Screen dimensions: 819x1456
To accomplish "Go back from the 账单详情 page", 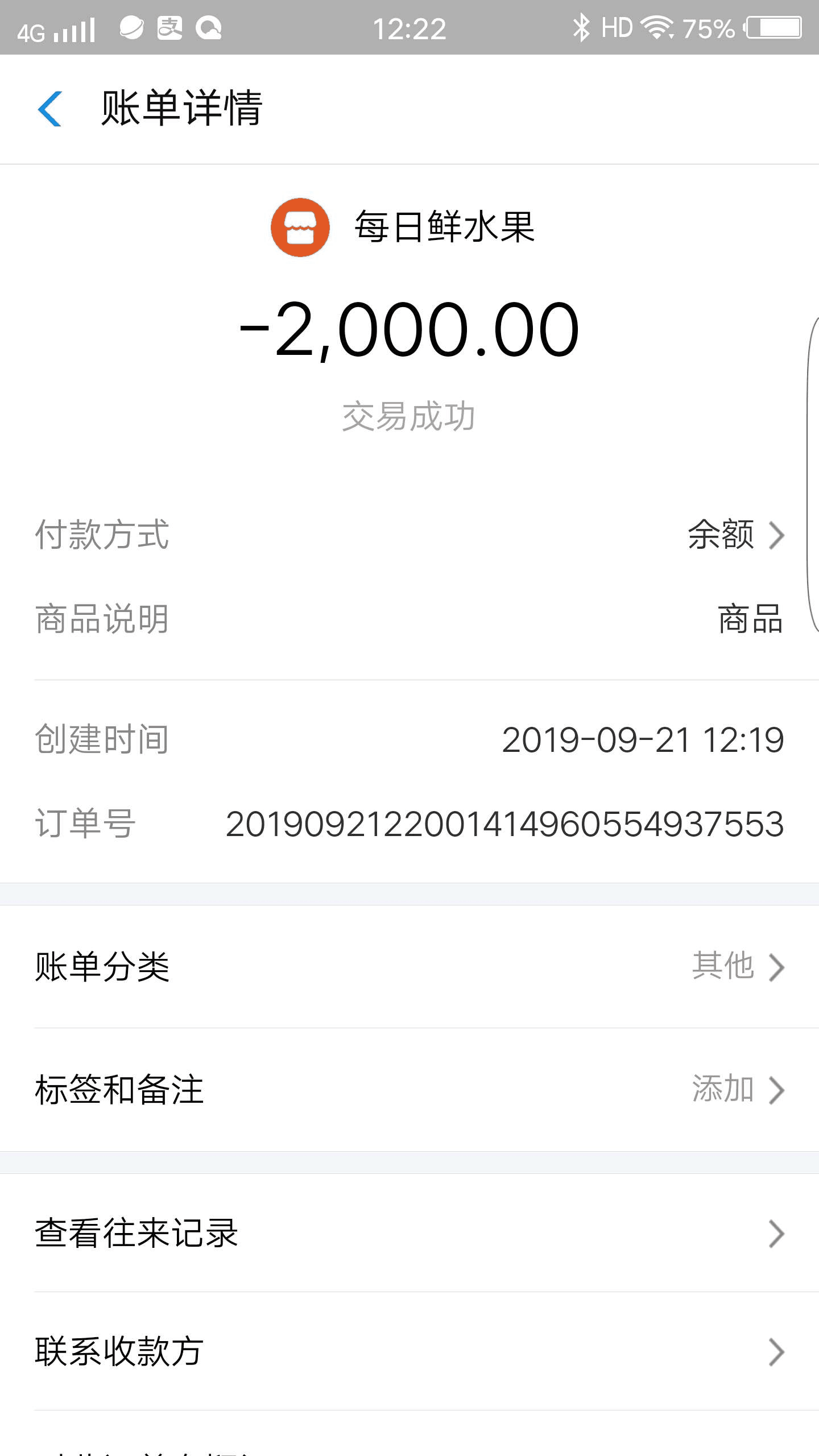I will pos(50,109).
